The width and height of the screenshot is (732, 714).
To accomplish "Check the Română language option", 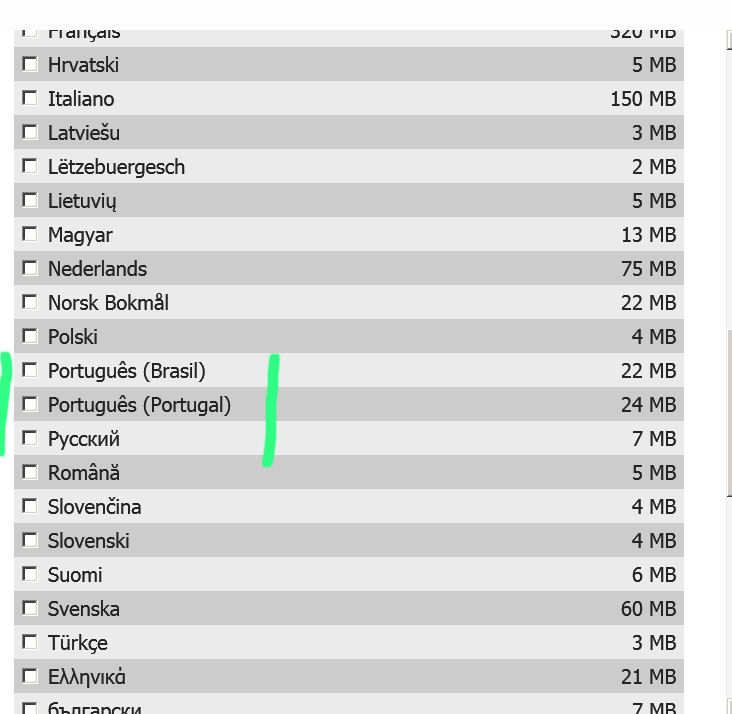I will (x=30, y=472).
